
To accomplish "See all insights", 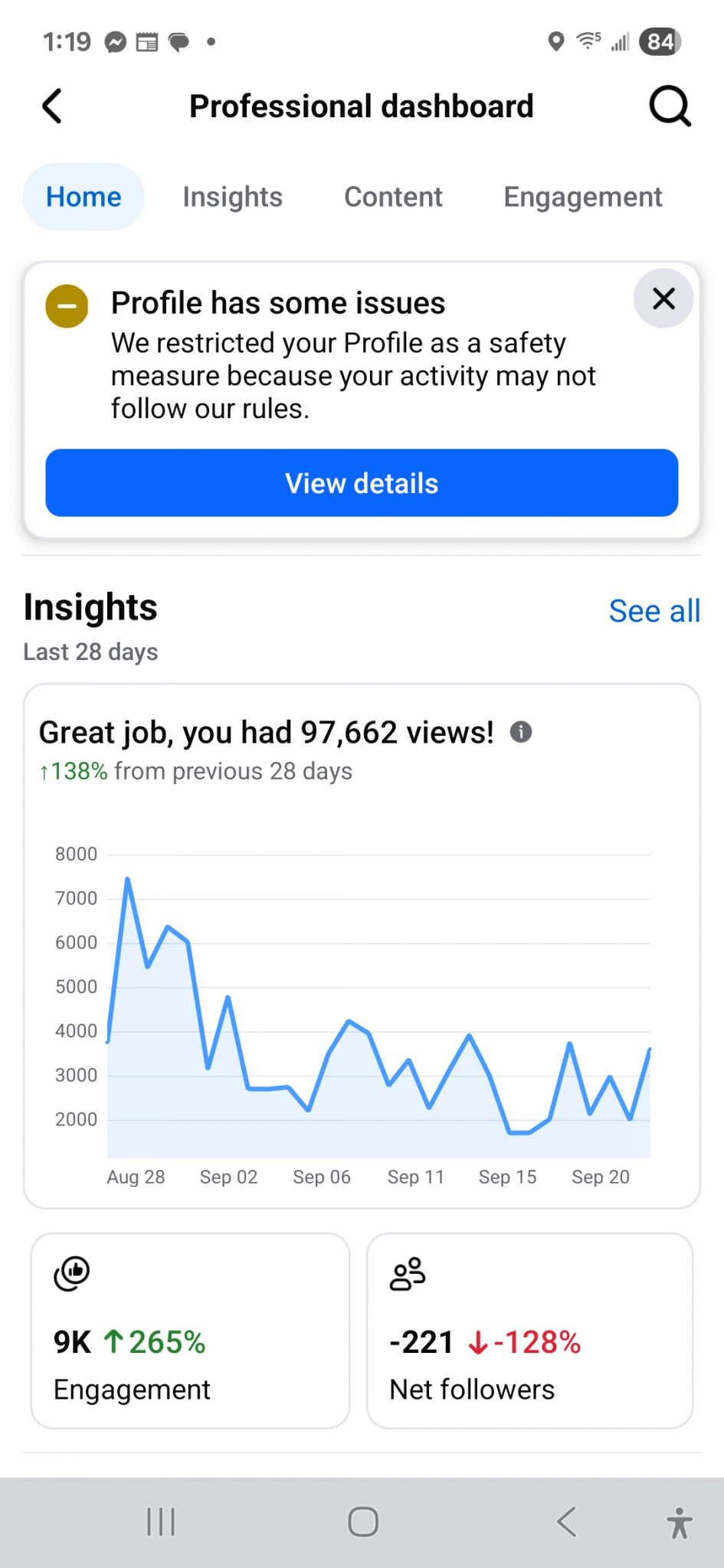I will 654,611.
